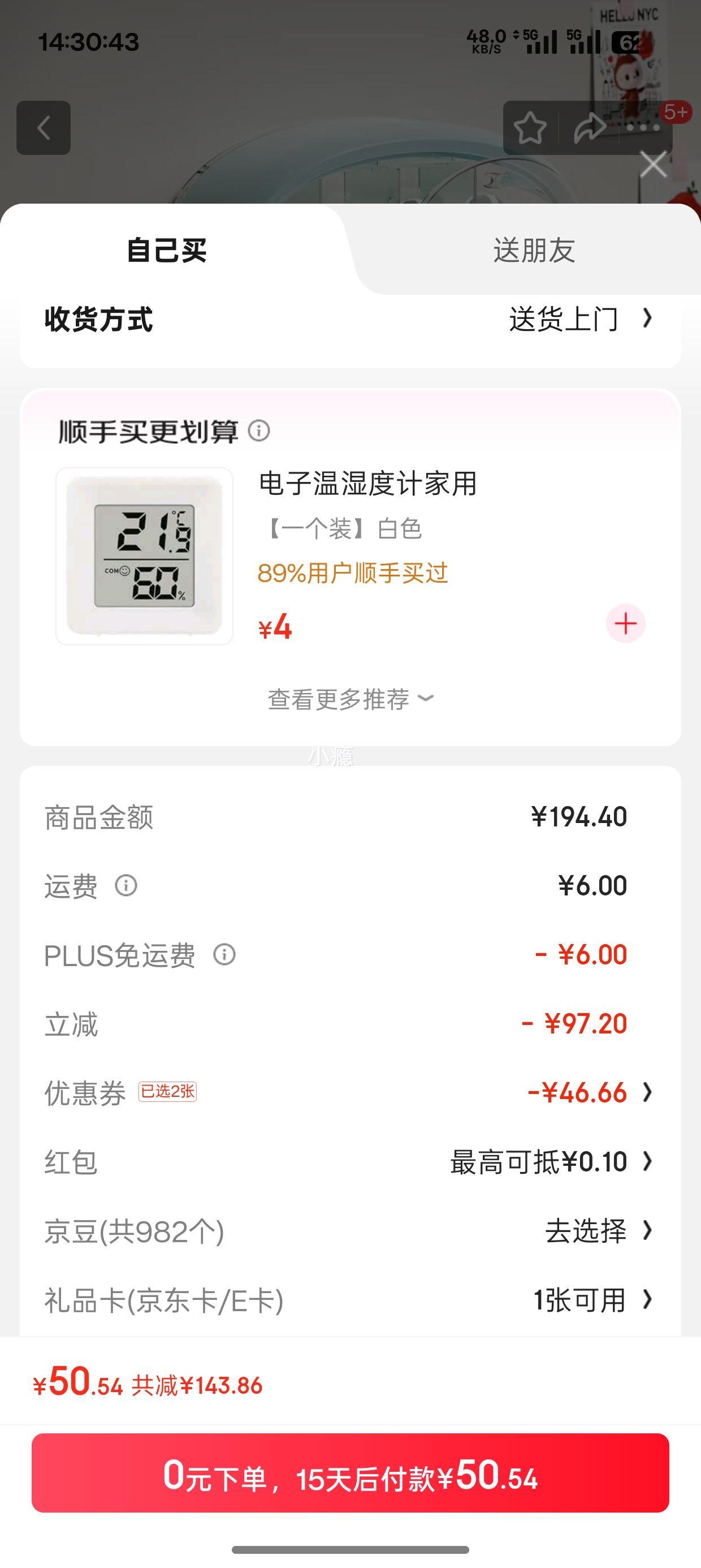Open 红包 red packet options
This screenshot has height=1568, width=701.
(x=549, y=1162)
